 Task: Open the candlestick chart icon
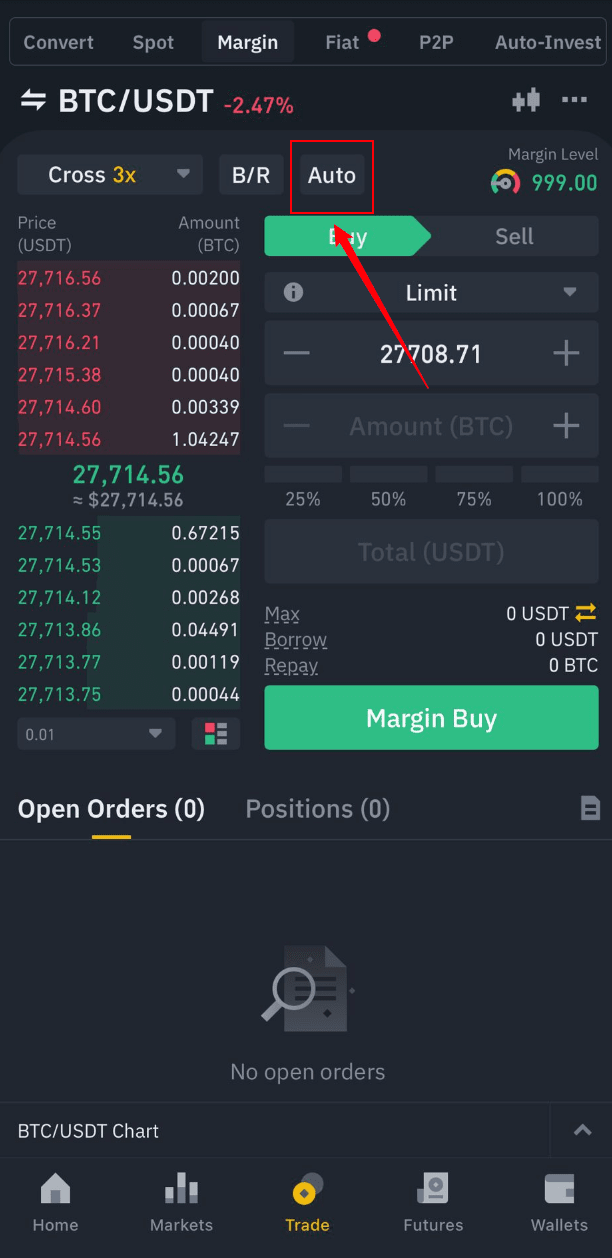click(x=526, y=100)
